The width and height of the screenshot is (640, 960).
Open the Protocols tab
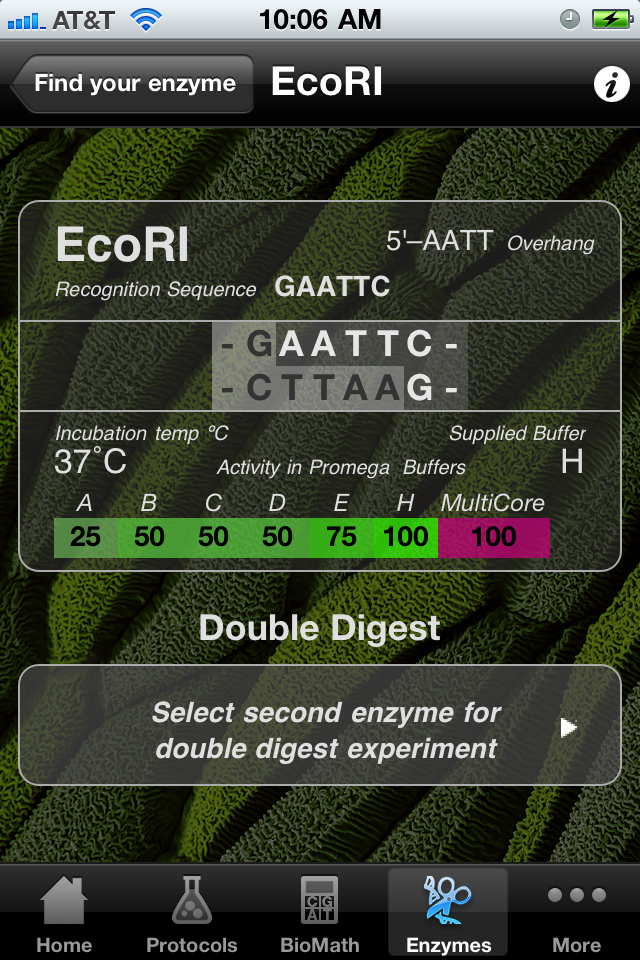(192, 912)
